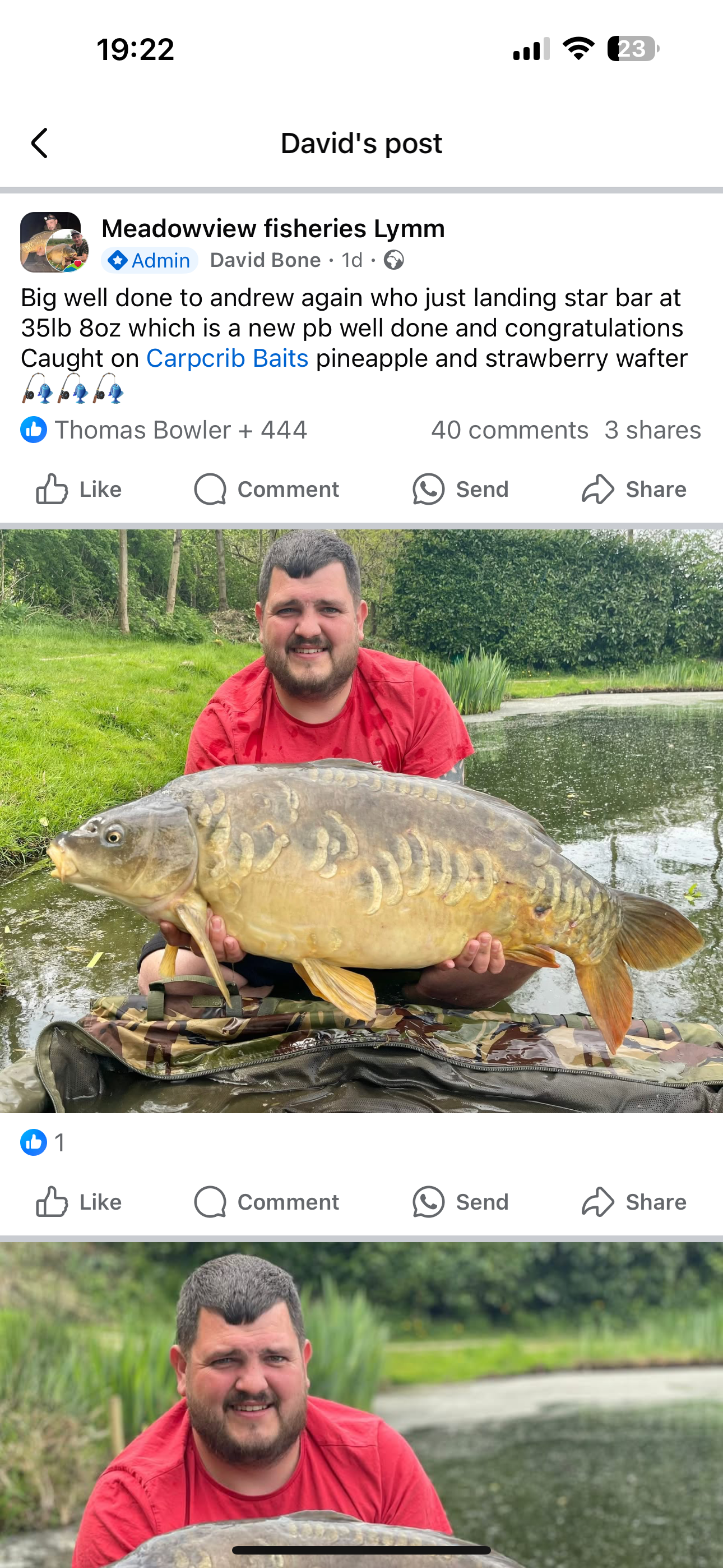This screenshot has width=723, height=1568.
Task: View the one like on first photo
Action: tap(43, 1142)
